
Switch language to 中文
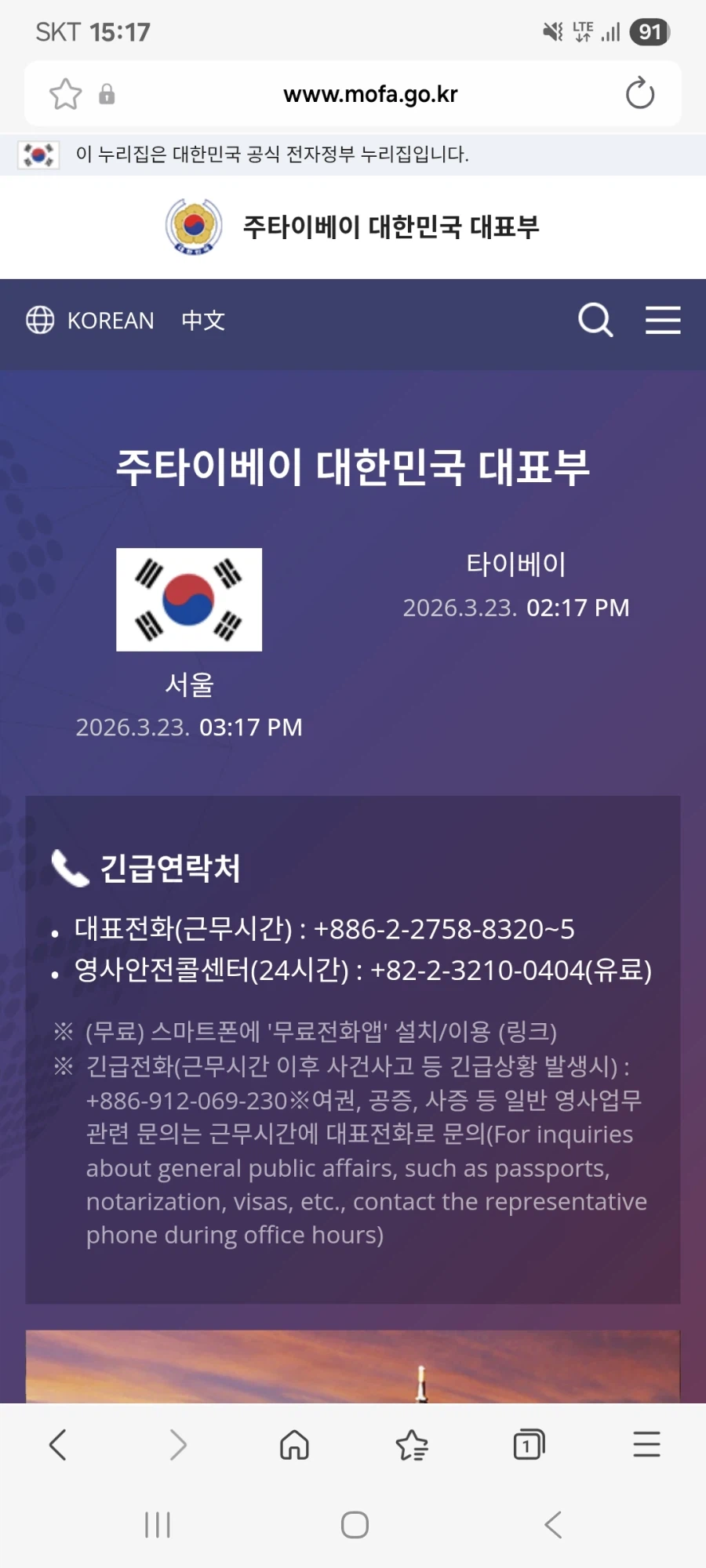tap(202, 320)
